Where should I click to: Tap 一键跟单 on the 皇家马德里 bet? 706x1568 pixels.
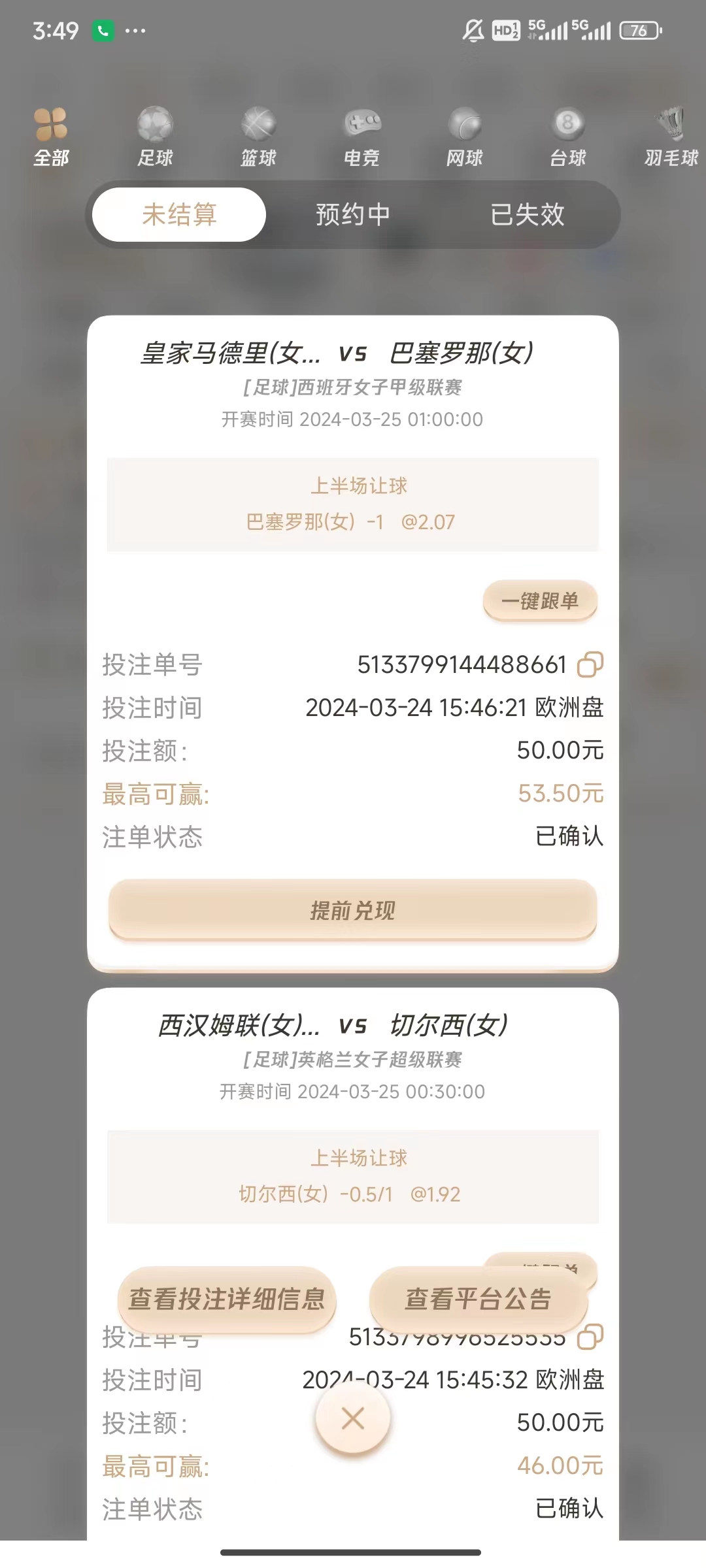point(540,600)
